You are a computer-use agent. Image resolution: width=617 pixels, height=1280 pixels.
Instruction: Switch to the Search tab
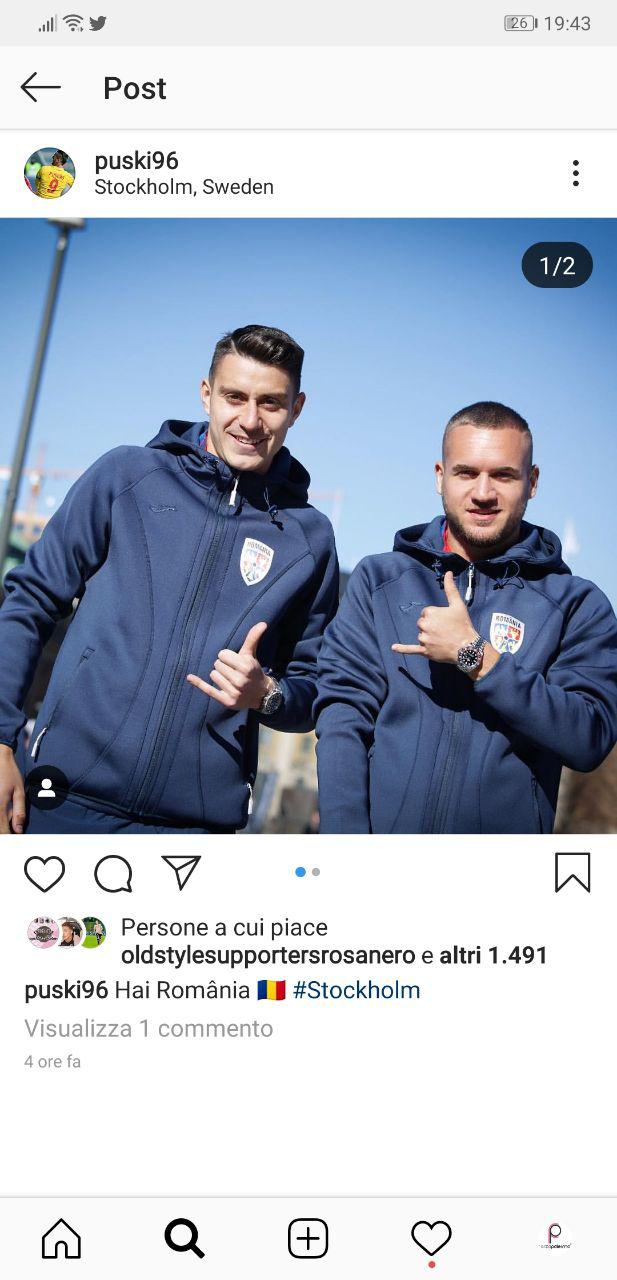point(184,1239)
